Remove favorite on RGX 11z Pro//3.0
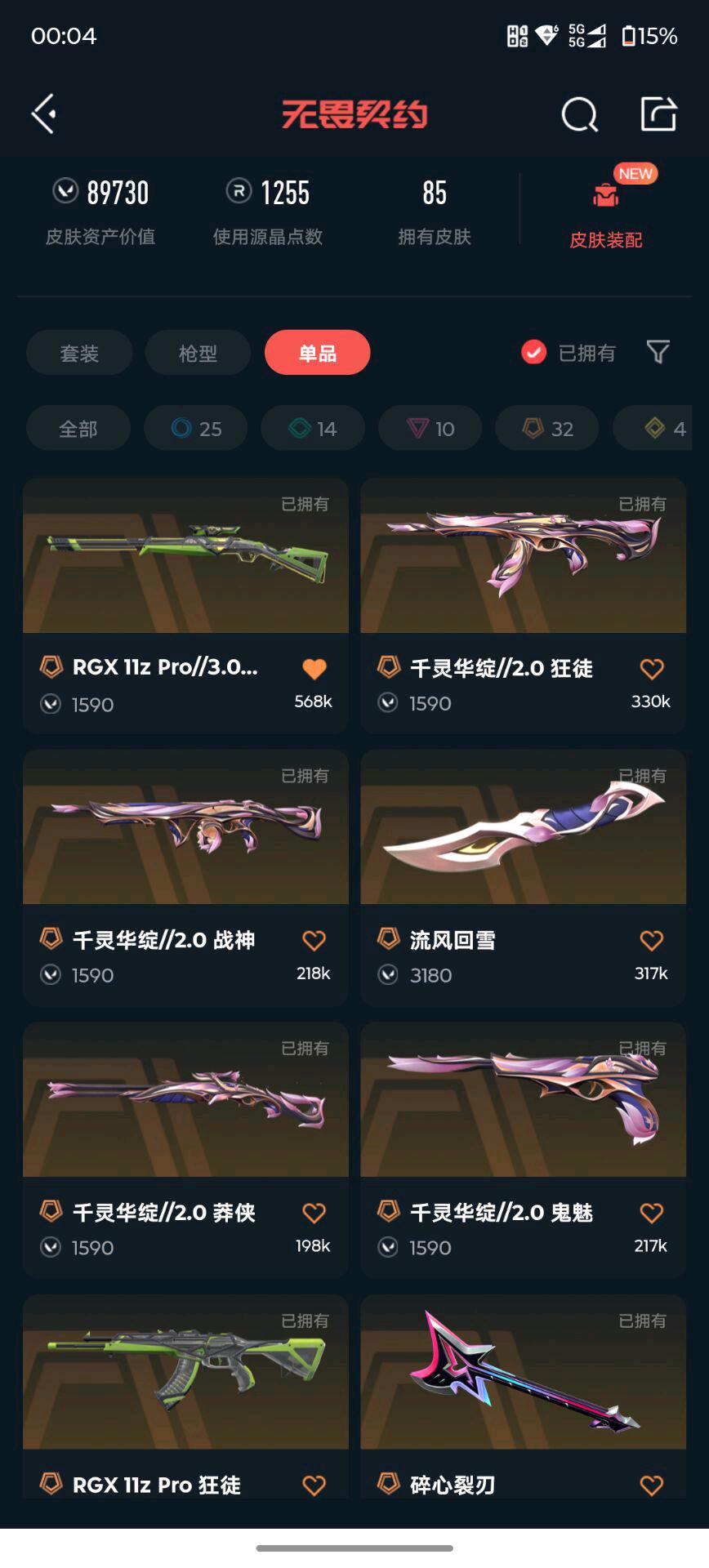 coord(314,669)
